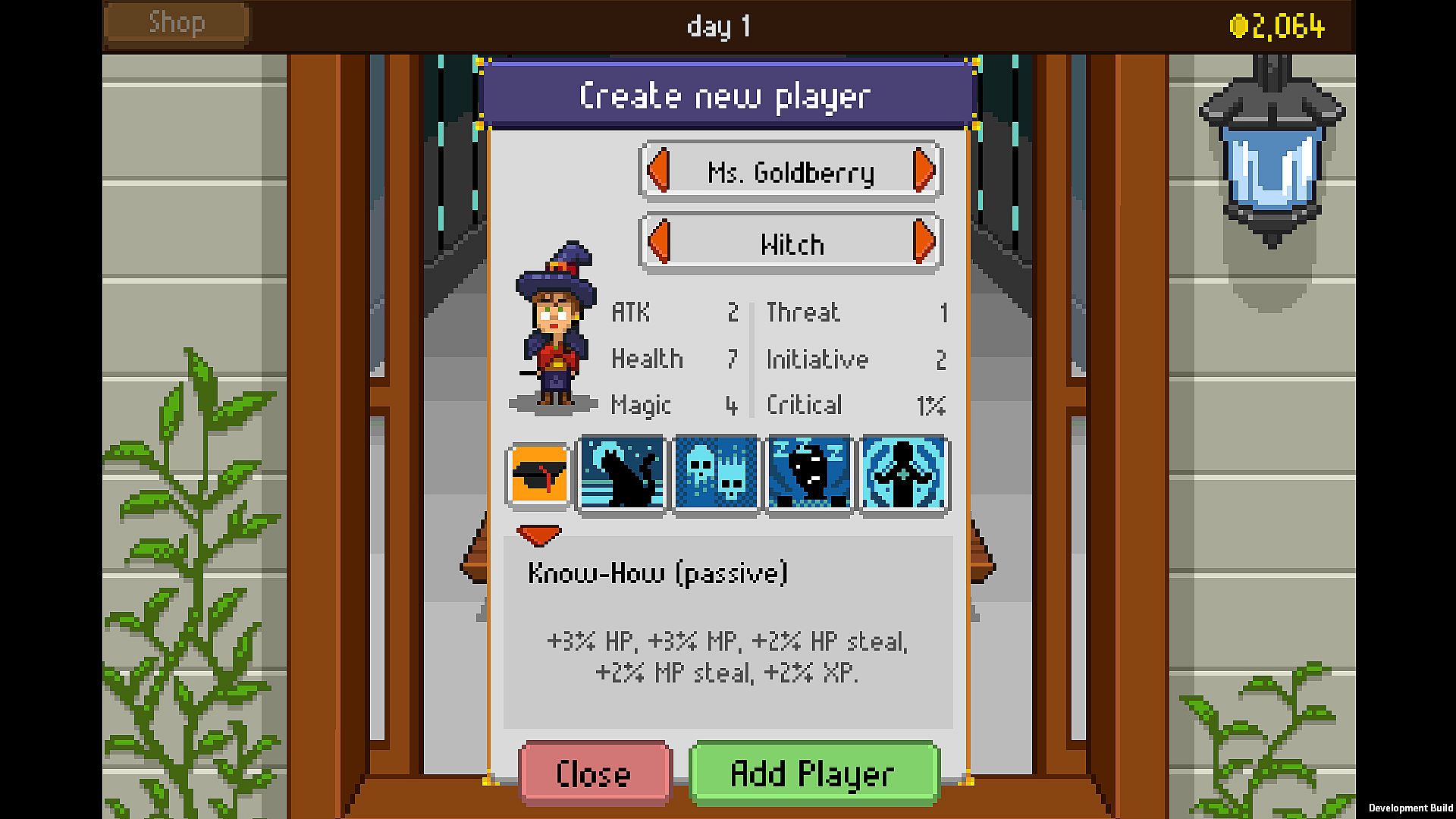Switch to the previous character name

(657, 171)
